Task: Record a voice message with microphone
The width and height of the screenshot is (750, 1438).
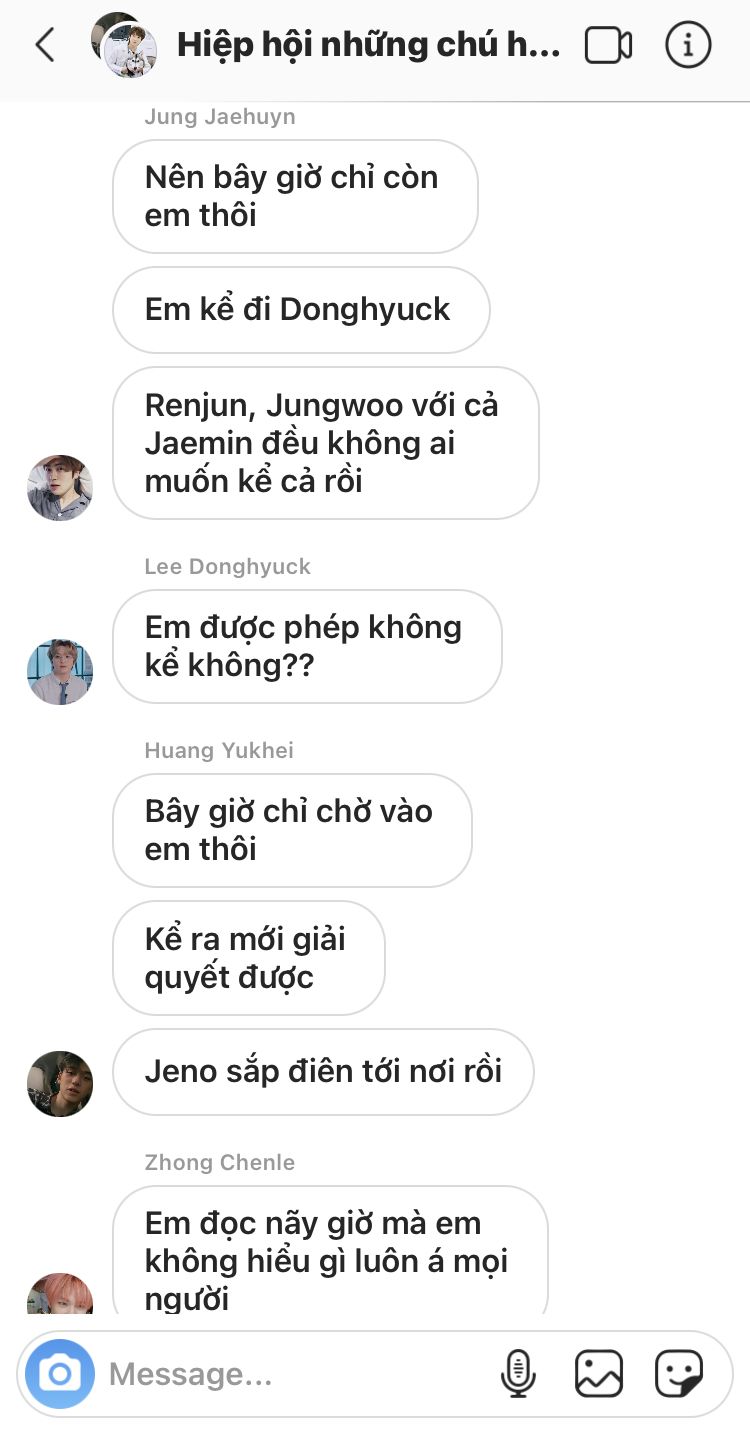Action: pyautogui.click(x=517, y=1374)
